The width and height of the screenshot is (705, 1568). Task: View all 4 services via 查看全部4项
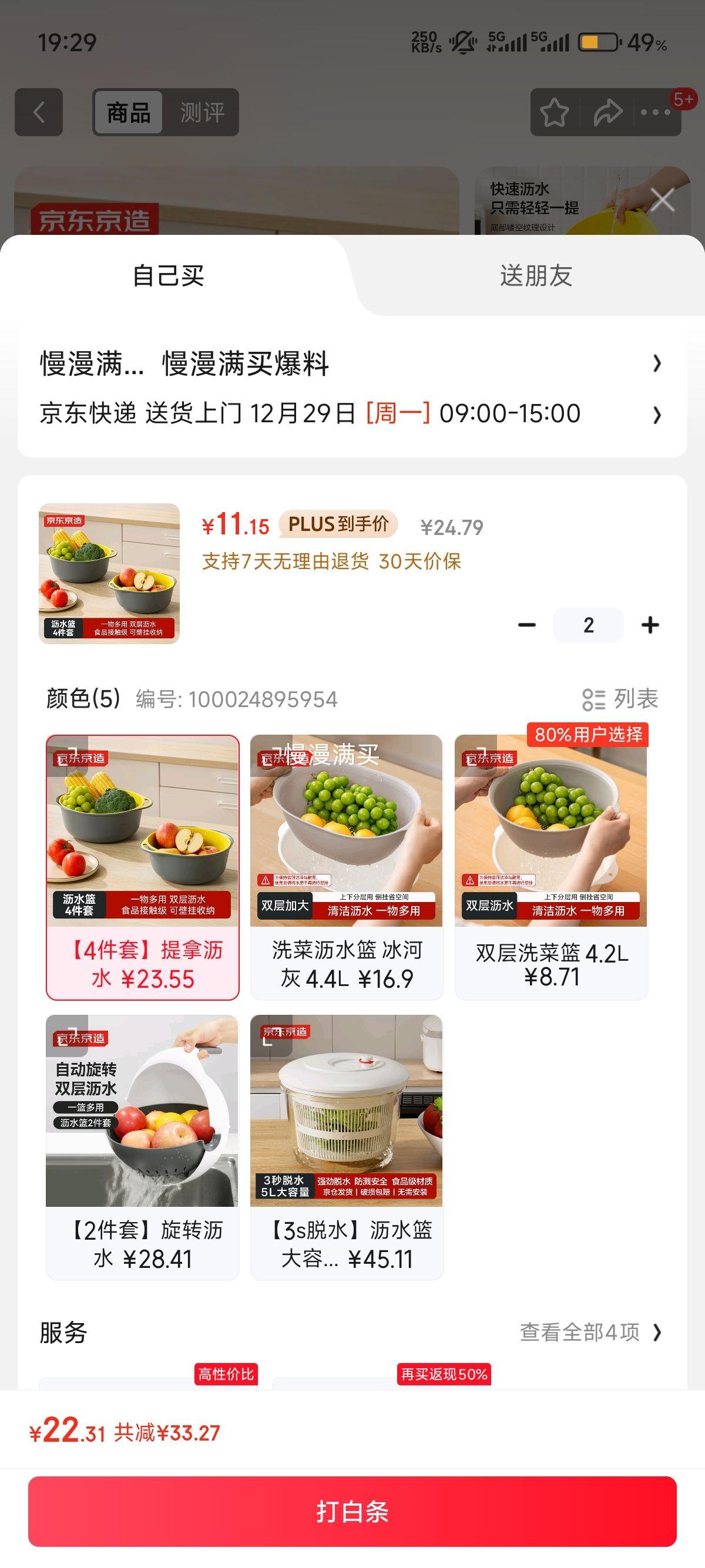[x=589, y=1333]
